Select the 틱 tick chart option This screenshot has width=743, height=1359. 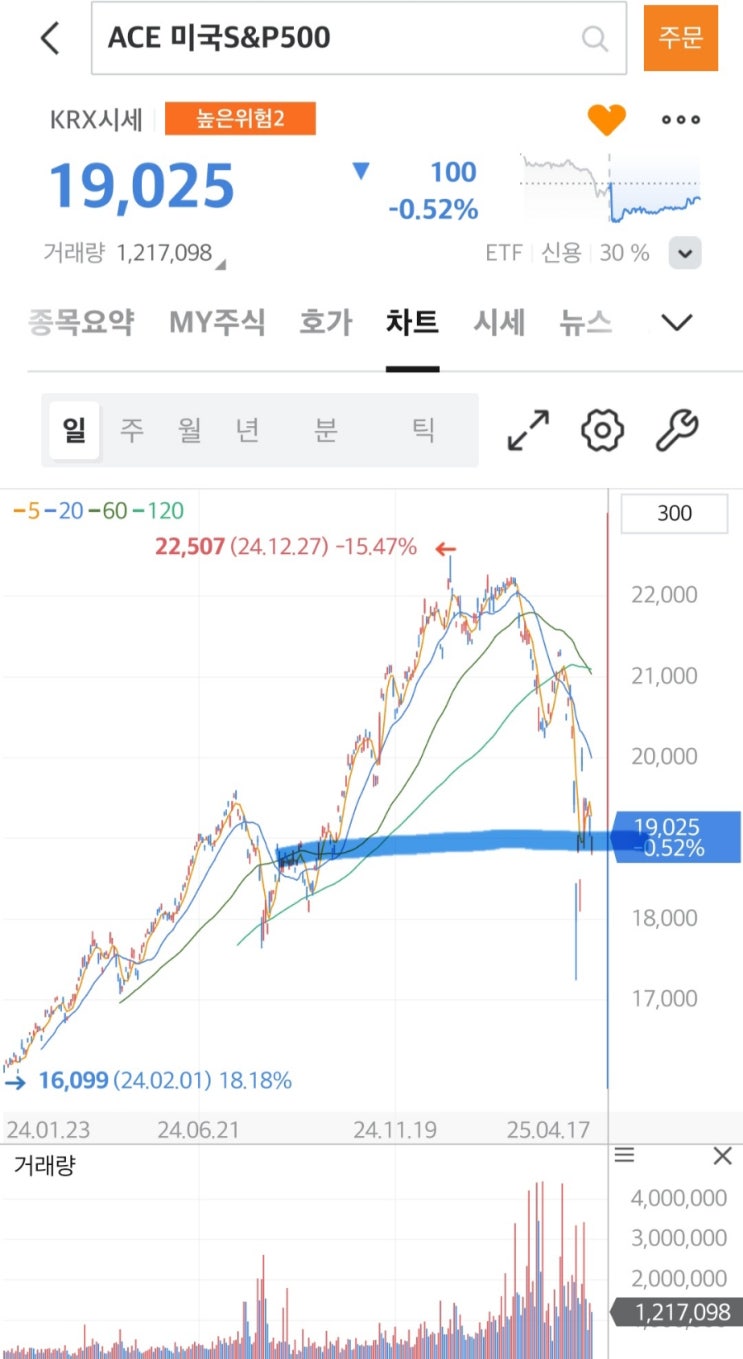(x=423, y=429)
